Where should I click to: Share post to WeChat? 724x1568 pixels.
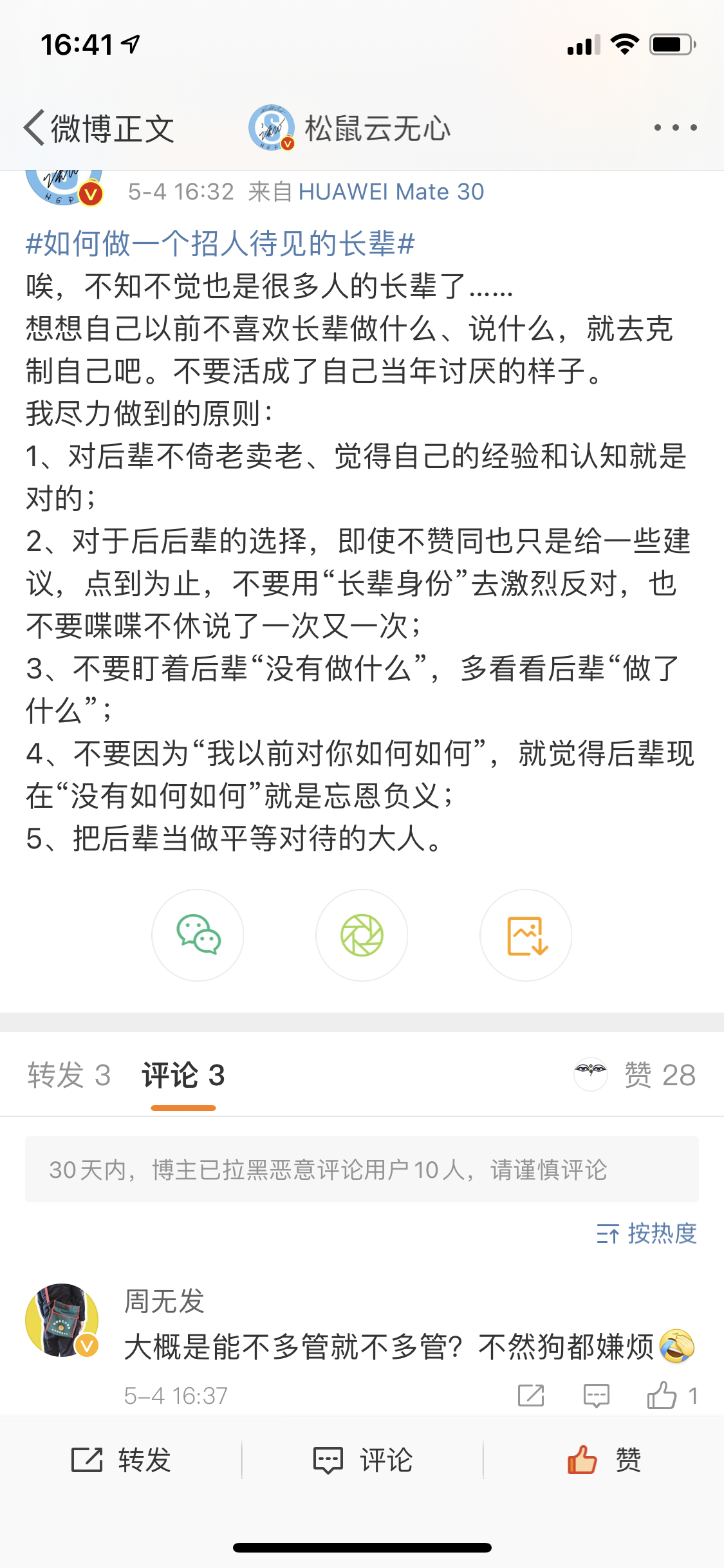pyautogui.click(x=198, y=935)
